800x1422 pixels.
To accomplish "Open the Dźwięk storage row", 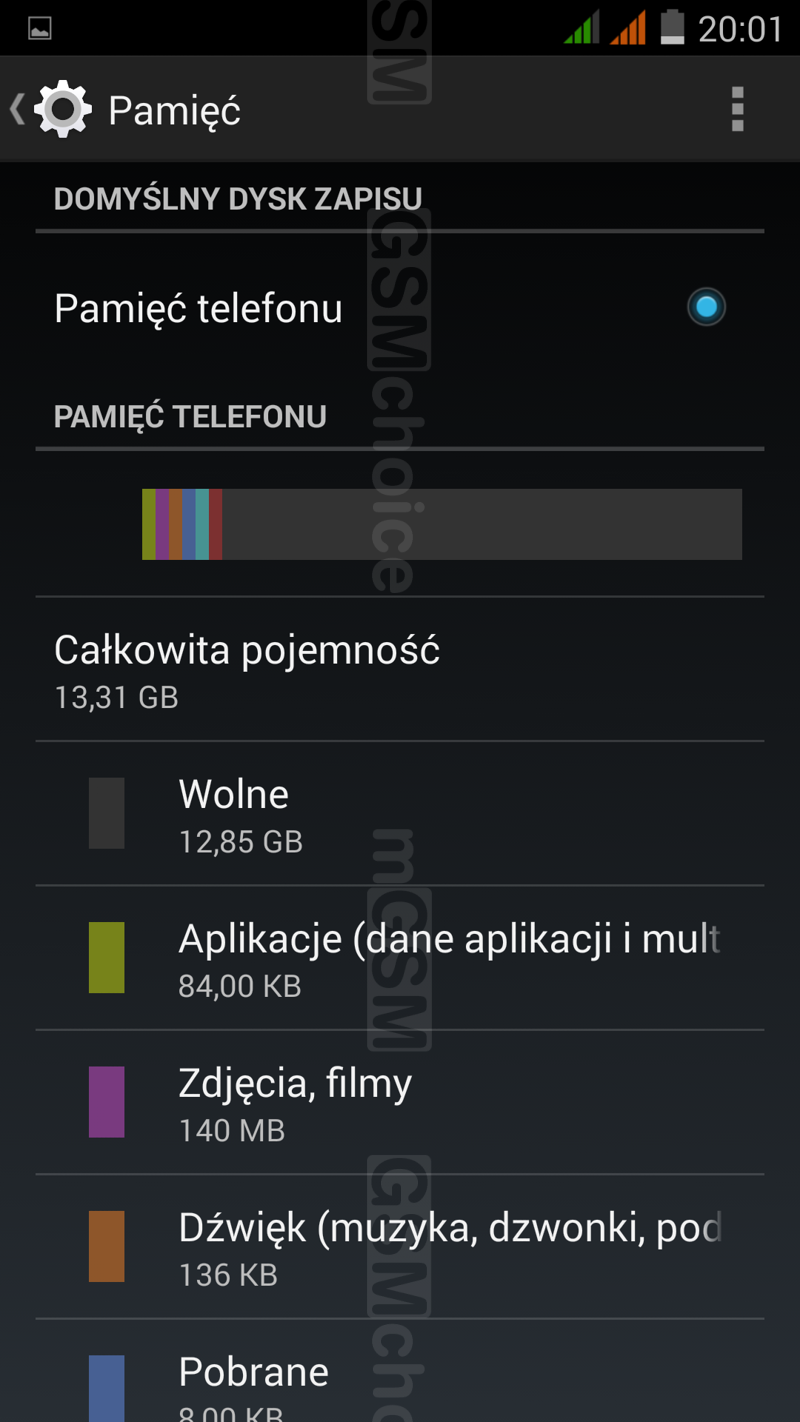I will [x=400, y=1246].
